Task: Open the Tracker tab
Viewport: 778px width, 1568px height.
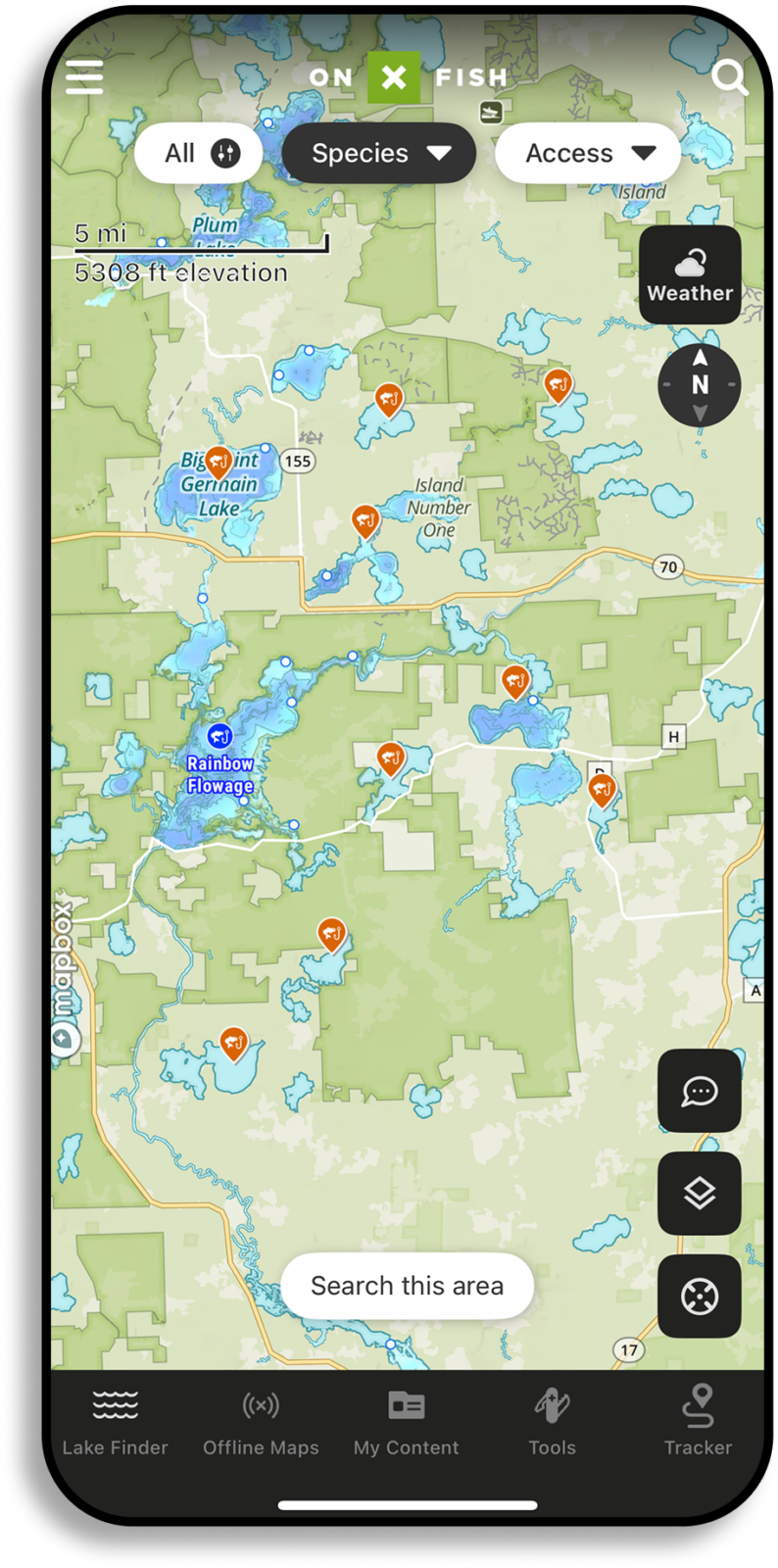Action: tap(698, 1422)
